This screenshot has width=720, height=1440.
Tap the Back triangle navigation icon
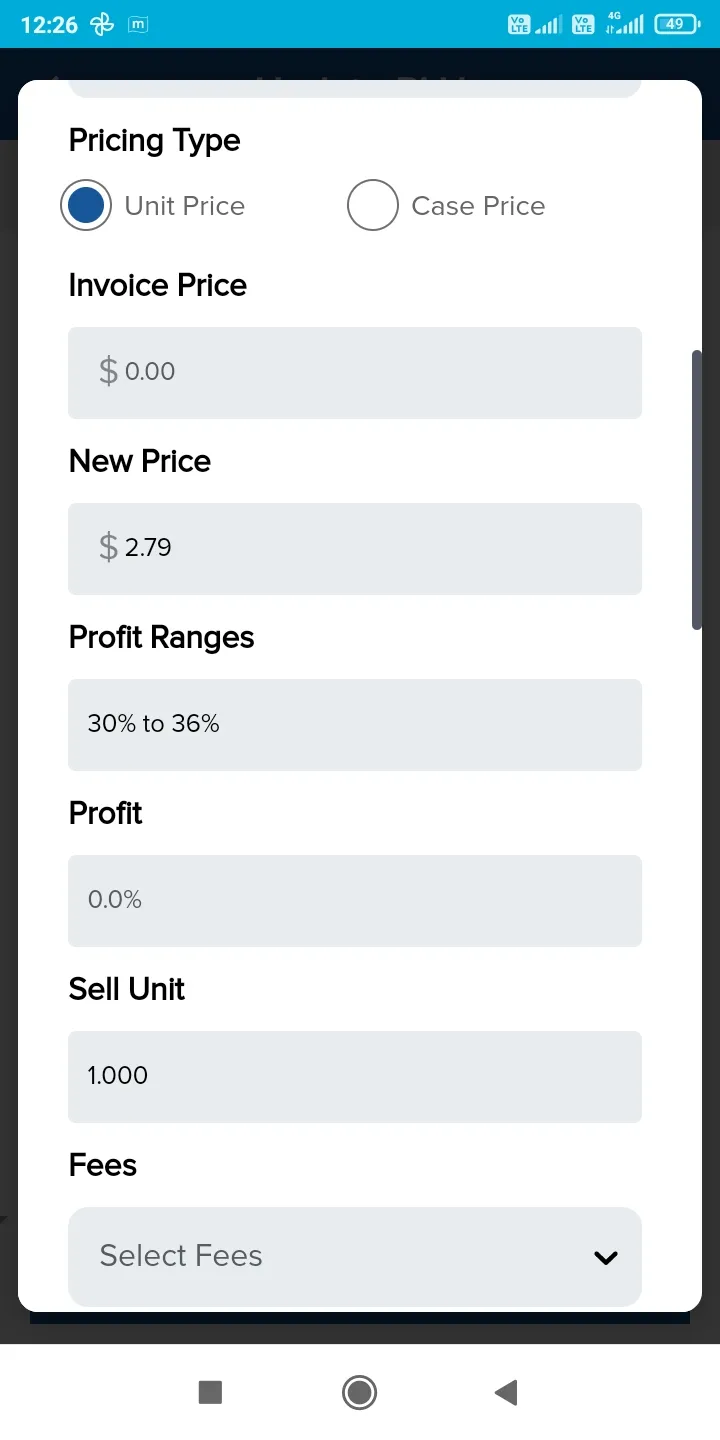tap(505, 1391)
